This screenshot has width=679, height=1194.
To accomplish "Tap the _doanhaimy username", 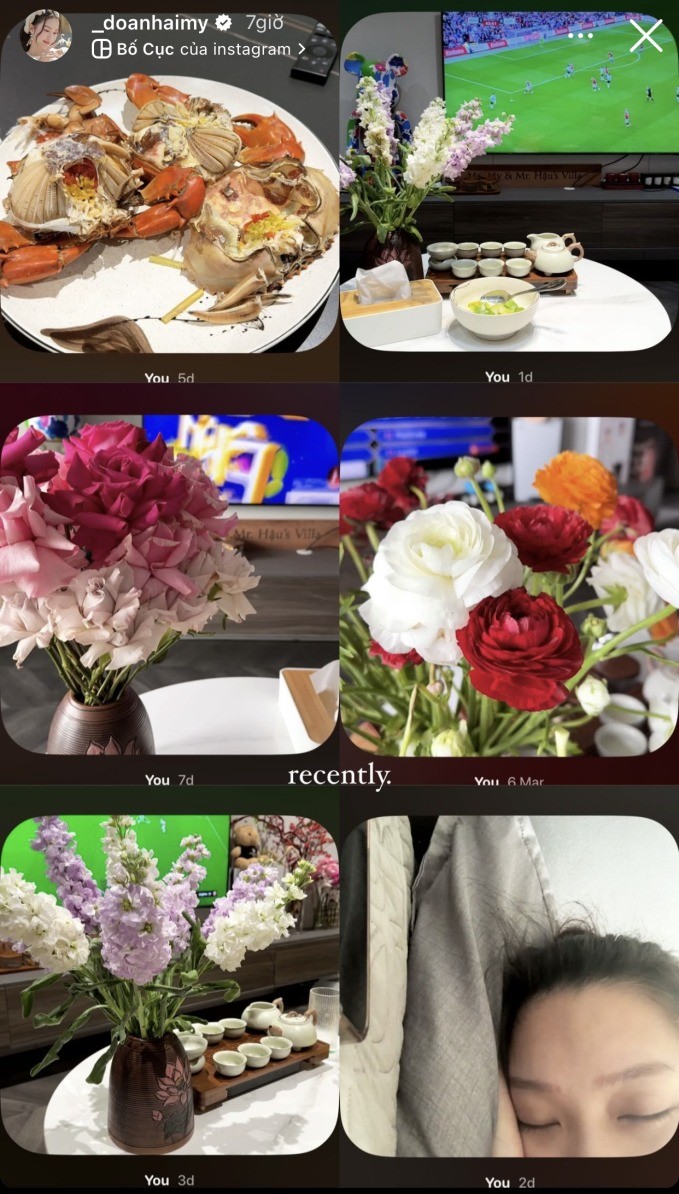I will click(x=147, y=22).
